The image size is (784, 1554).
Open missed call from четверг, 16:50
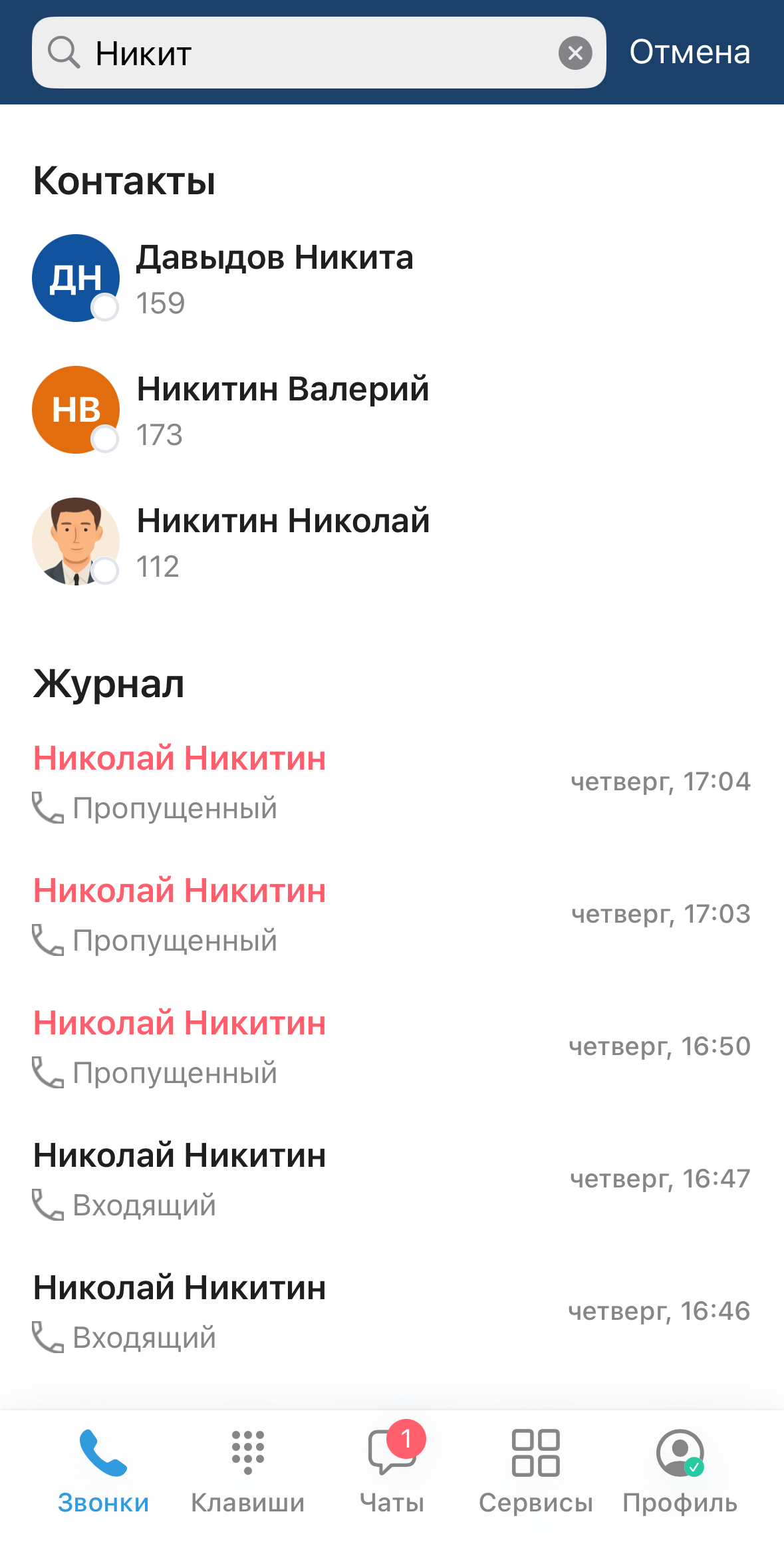[x=392, y=1046]
